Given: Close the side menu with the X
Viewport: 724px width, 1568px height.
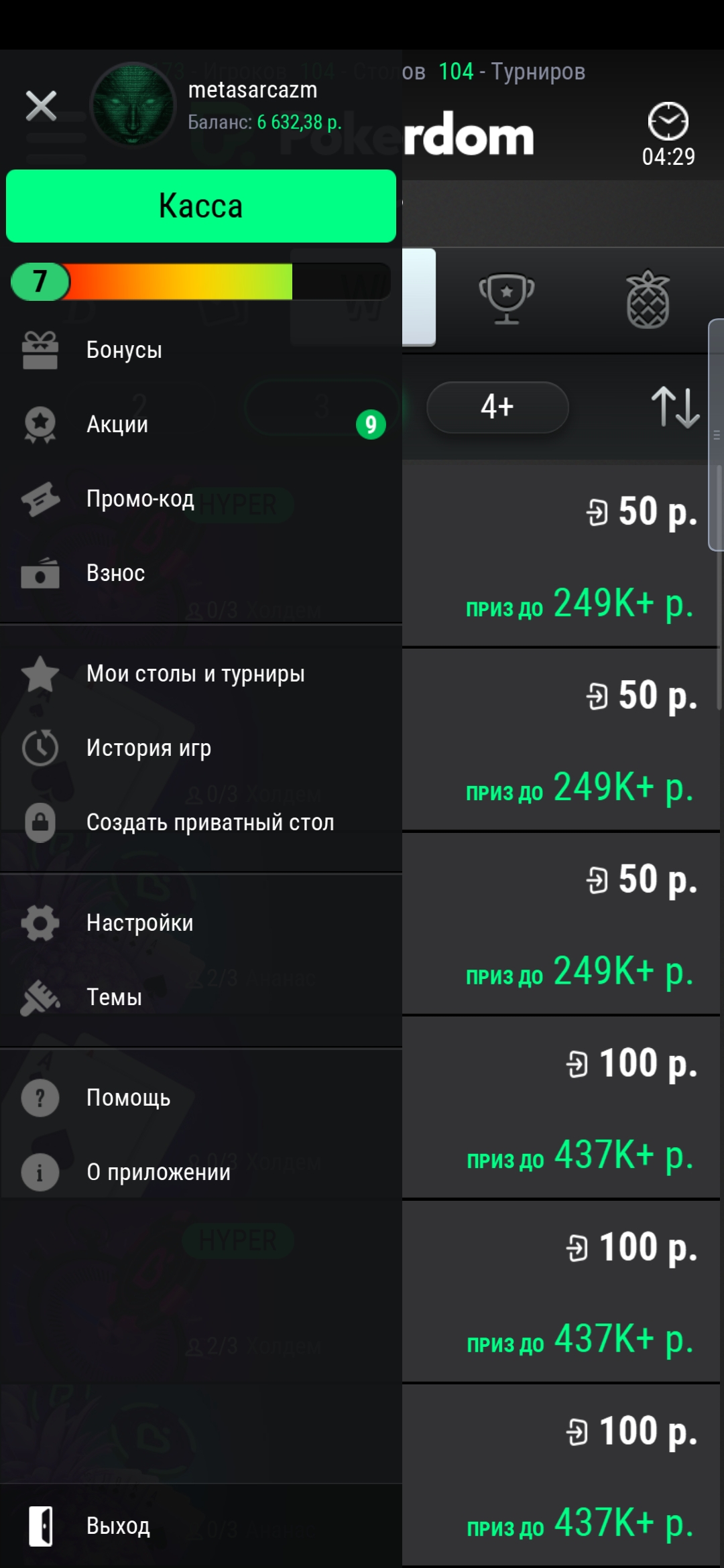Looking at the screenshot, I should 41,106.
